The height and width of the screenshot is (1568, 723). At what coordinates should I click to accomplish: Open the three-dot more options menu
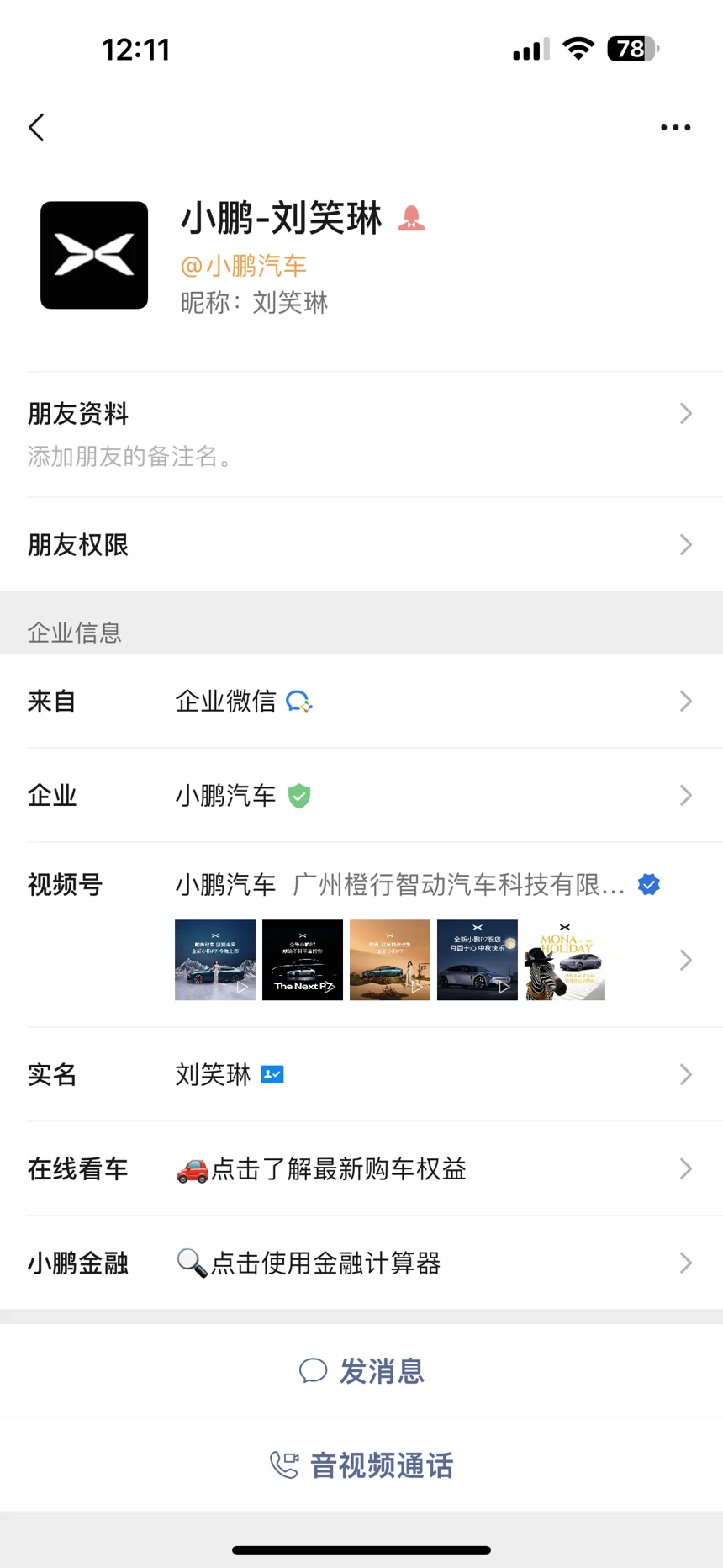click(x=675, y=128)
